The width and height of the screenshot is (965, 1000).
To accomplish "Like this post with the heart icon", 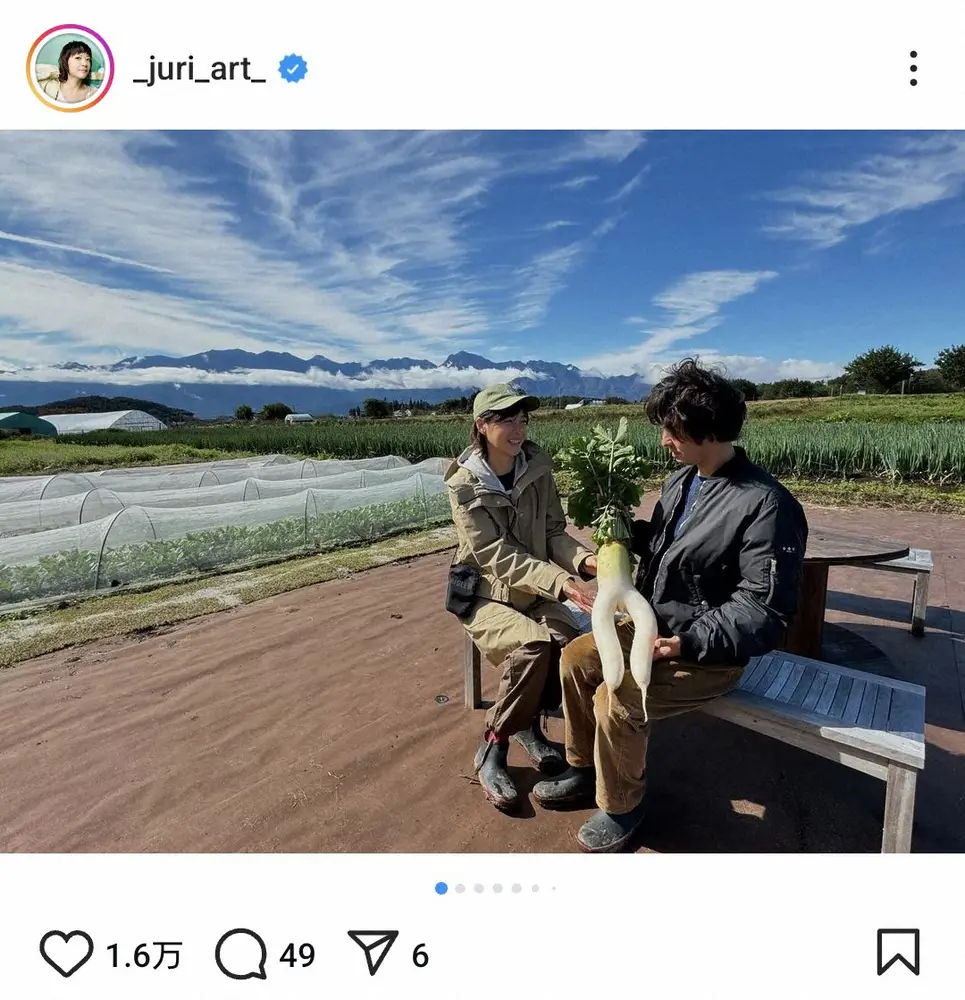I will point(66,953).
